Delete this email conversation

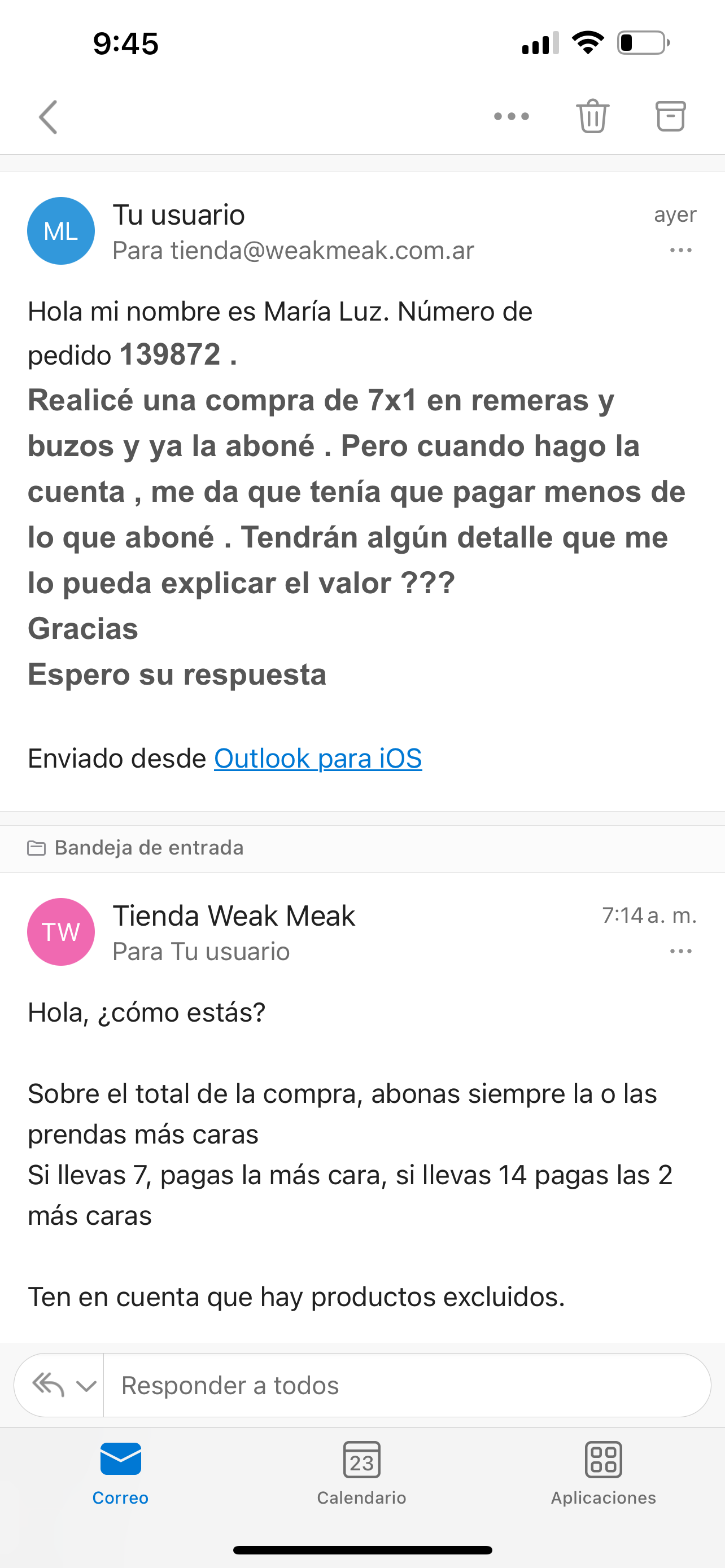[x=592, y=116]
